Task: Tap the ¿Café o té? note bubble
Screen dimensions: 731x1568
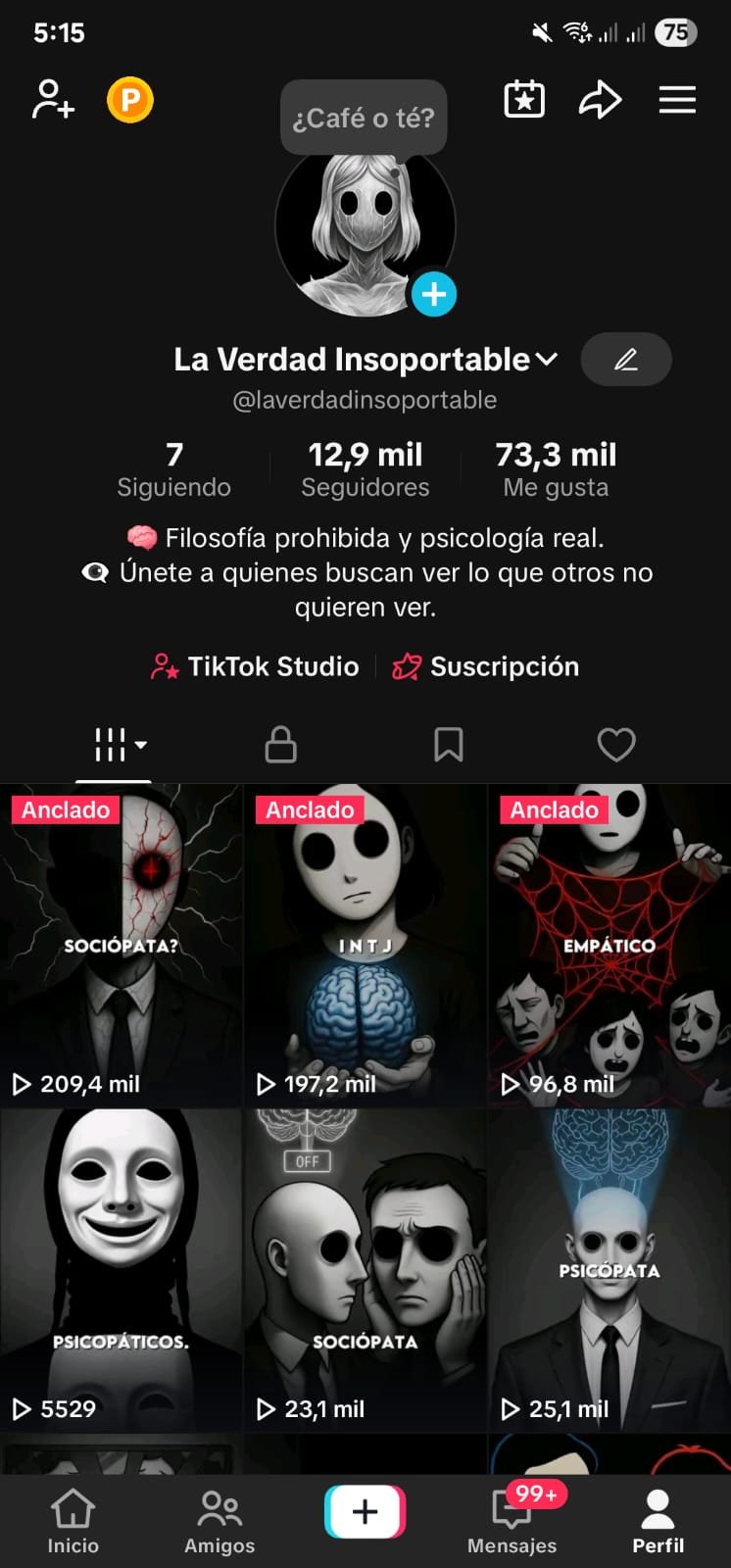Action: 364,118
